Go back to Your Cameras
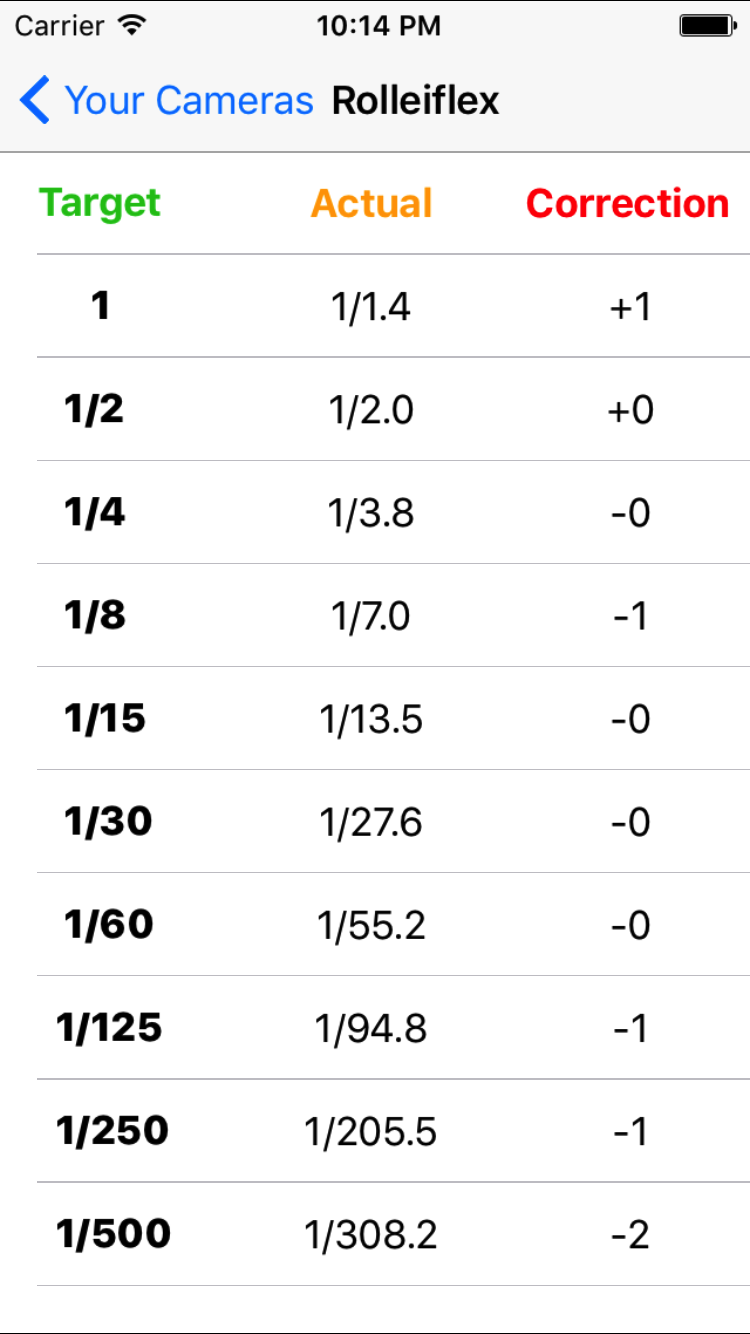 [165, 101]
